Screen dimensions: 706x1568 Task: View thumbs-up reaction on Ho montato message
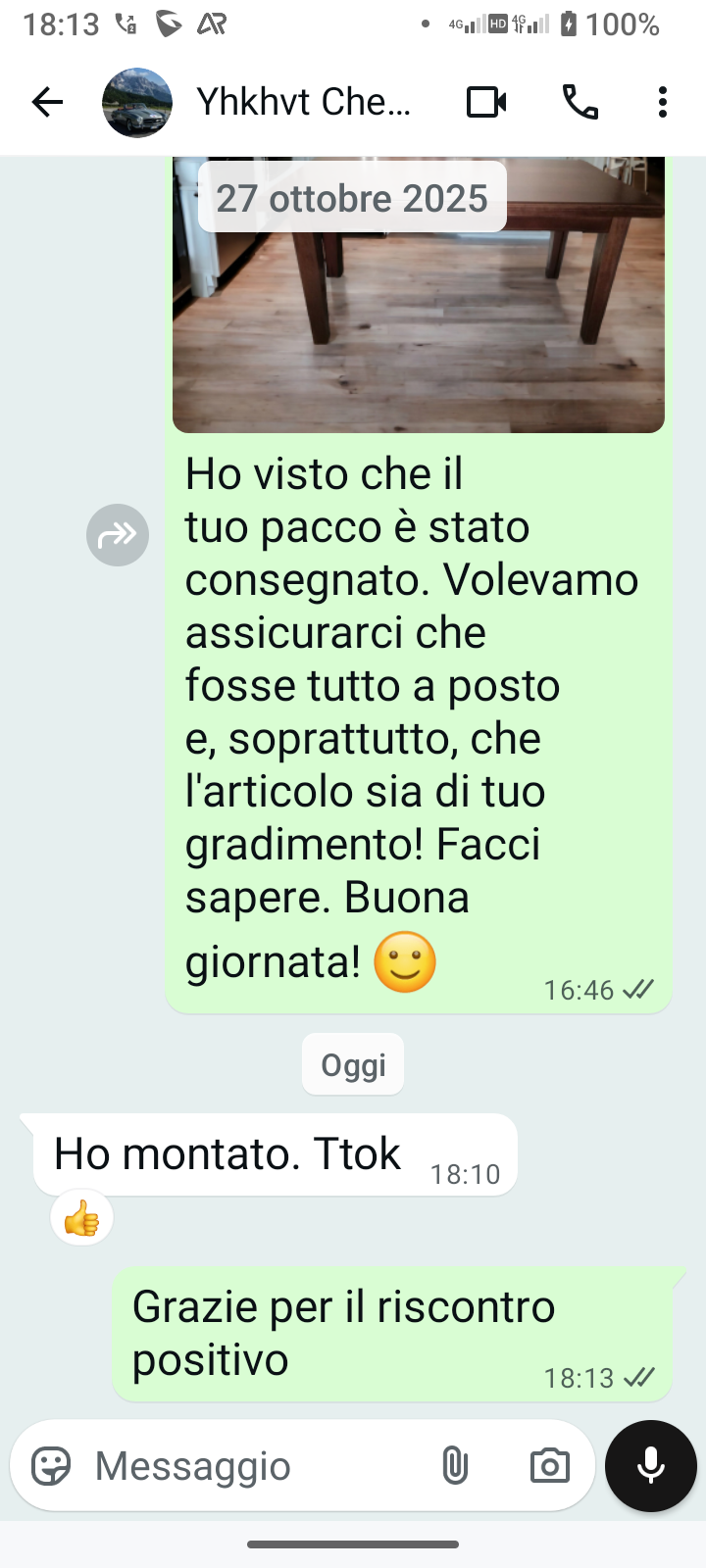(82, 1220)
